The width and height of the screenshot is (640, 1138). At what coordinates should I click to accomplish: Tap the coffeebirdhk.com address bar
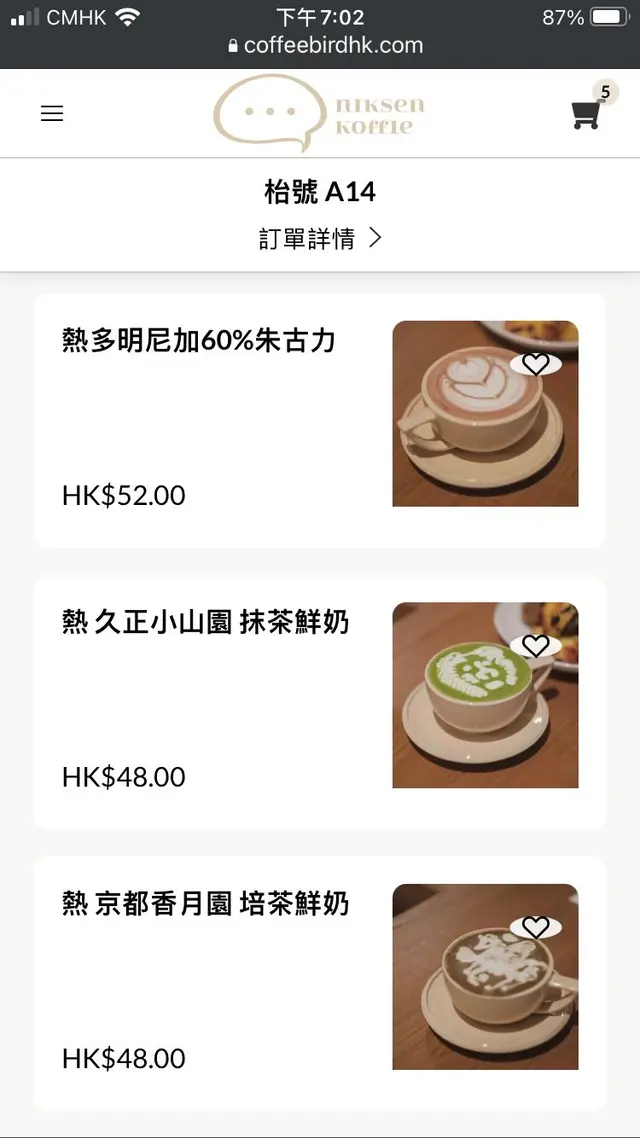coord(324,45)
